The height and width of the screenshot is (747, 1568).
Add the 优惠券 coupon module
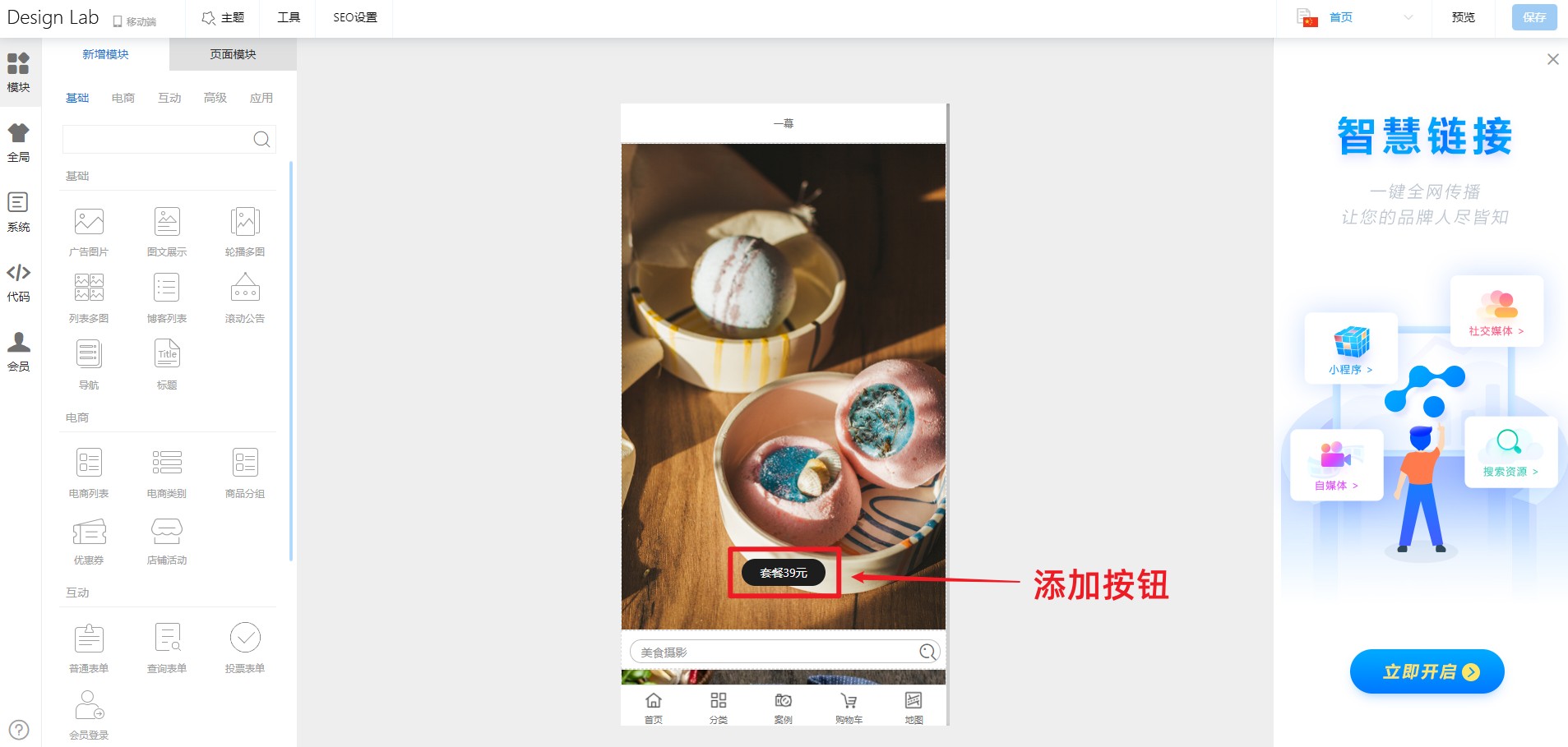(x=89, y=540)
